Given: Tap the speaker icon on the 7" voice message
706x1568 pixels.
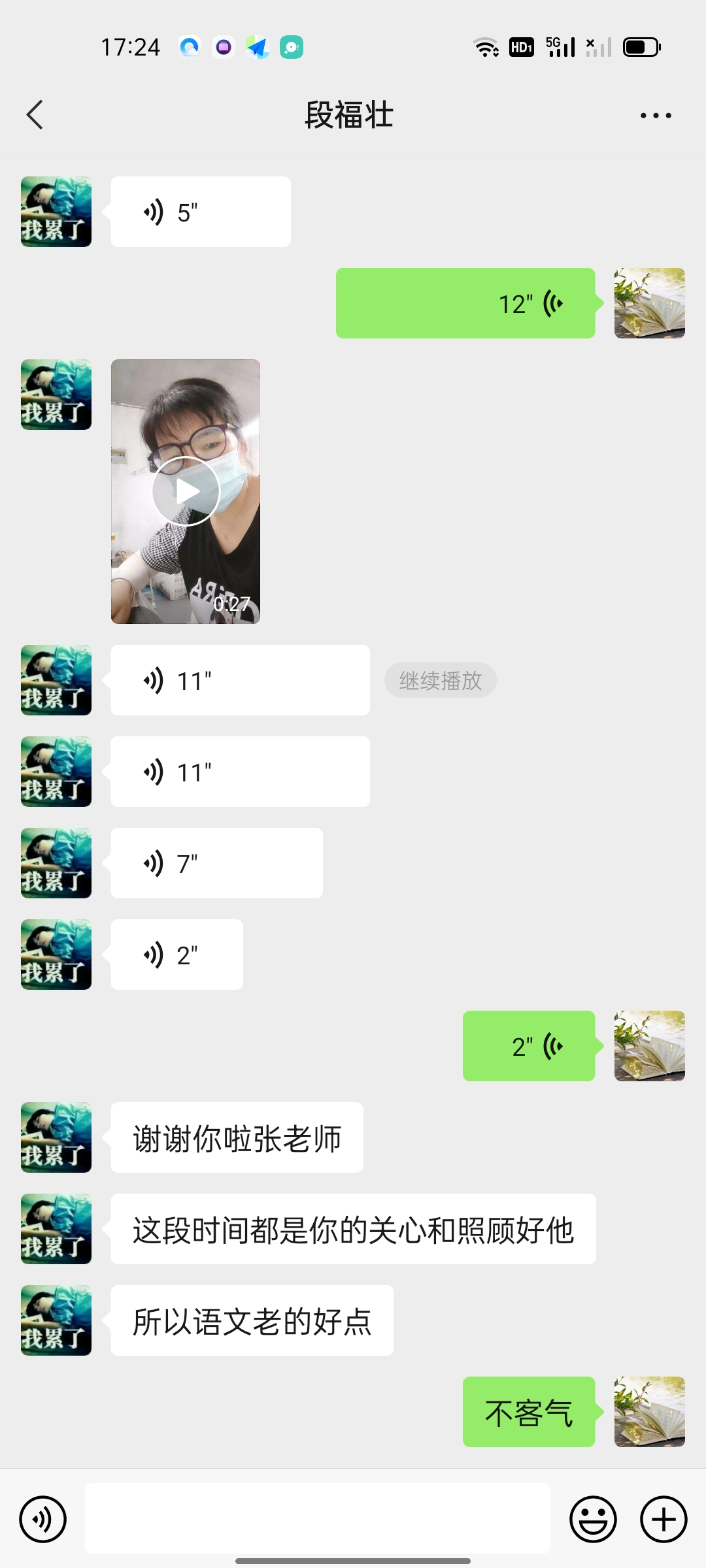Looking at the screenshot, I should (154, 862).
